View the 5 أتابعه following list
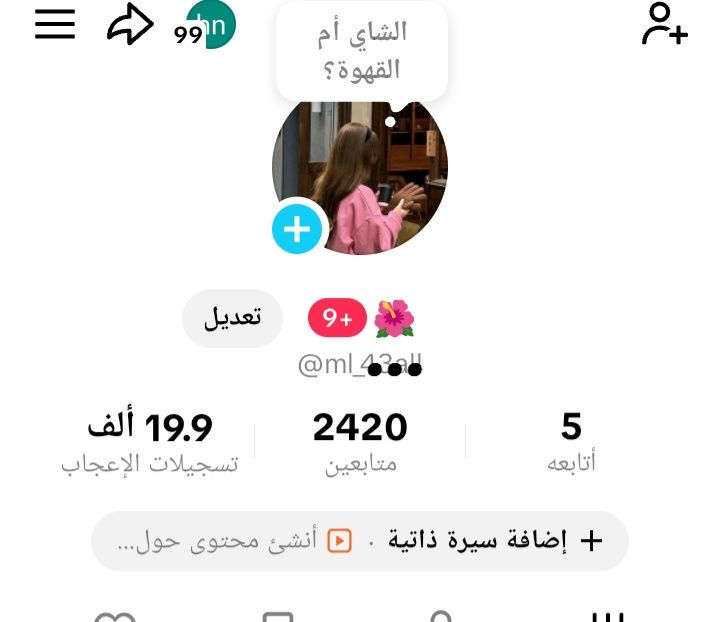Viewport: 720px width, 622px height. [571, 441]
